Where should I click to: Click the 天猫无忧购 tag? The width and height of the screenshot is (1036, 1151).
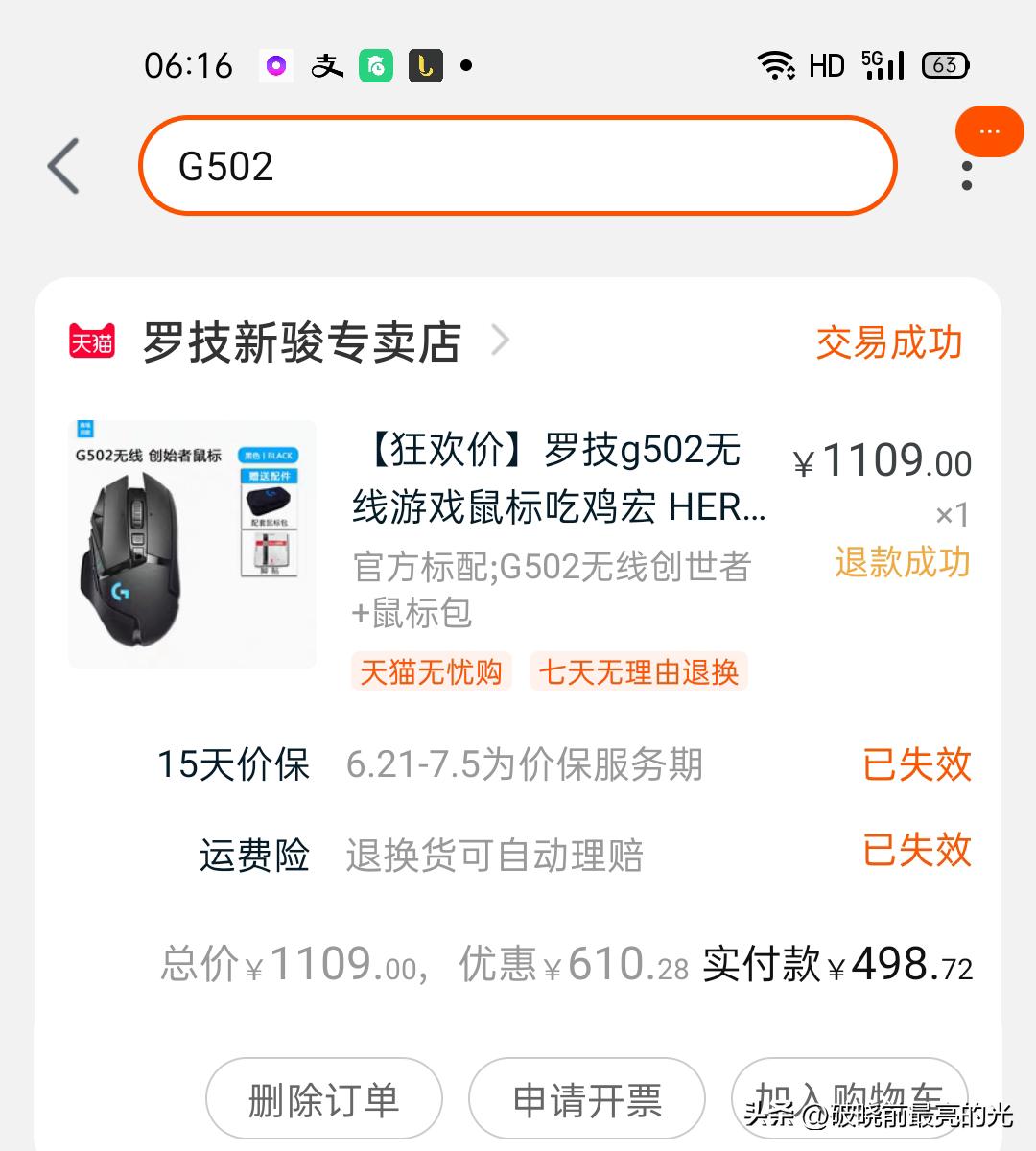pos(431,672)
